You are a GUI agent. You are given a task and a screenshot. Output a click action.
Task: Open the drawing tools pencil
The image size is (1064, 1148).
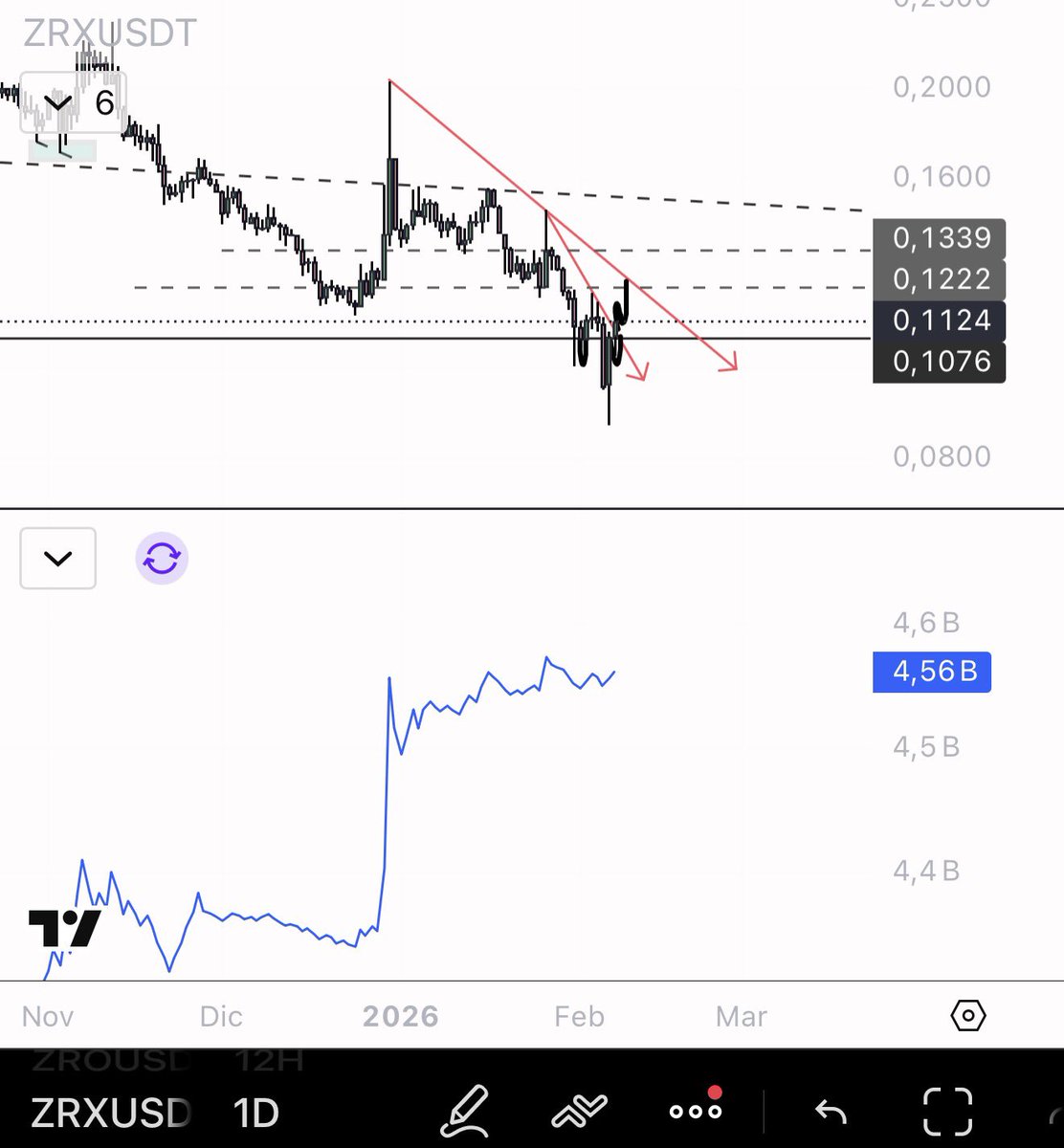pyautogui.click(x=466, y=1111)
